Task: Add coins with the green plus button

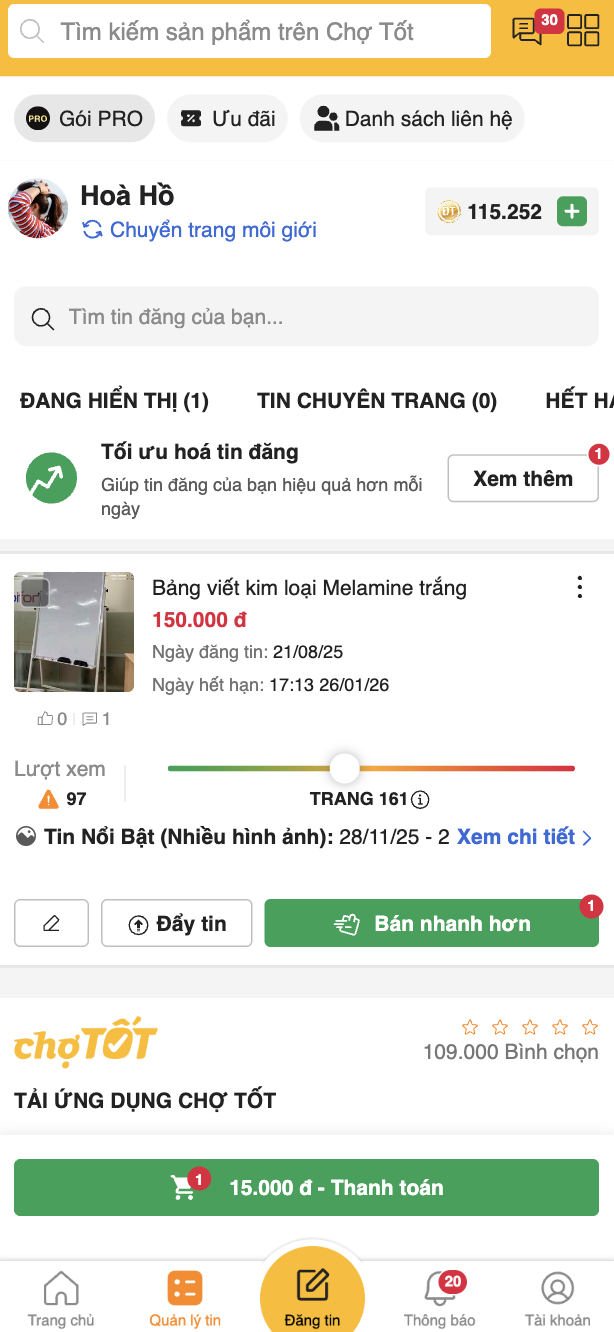Action: [x=572, y=212]
